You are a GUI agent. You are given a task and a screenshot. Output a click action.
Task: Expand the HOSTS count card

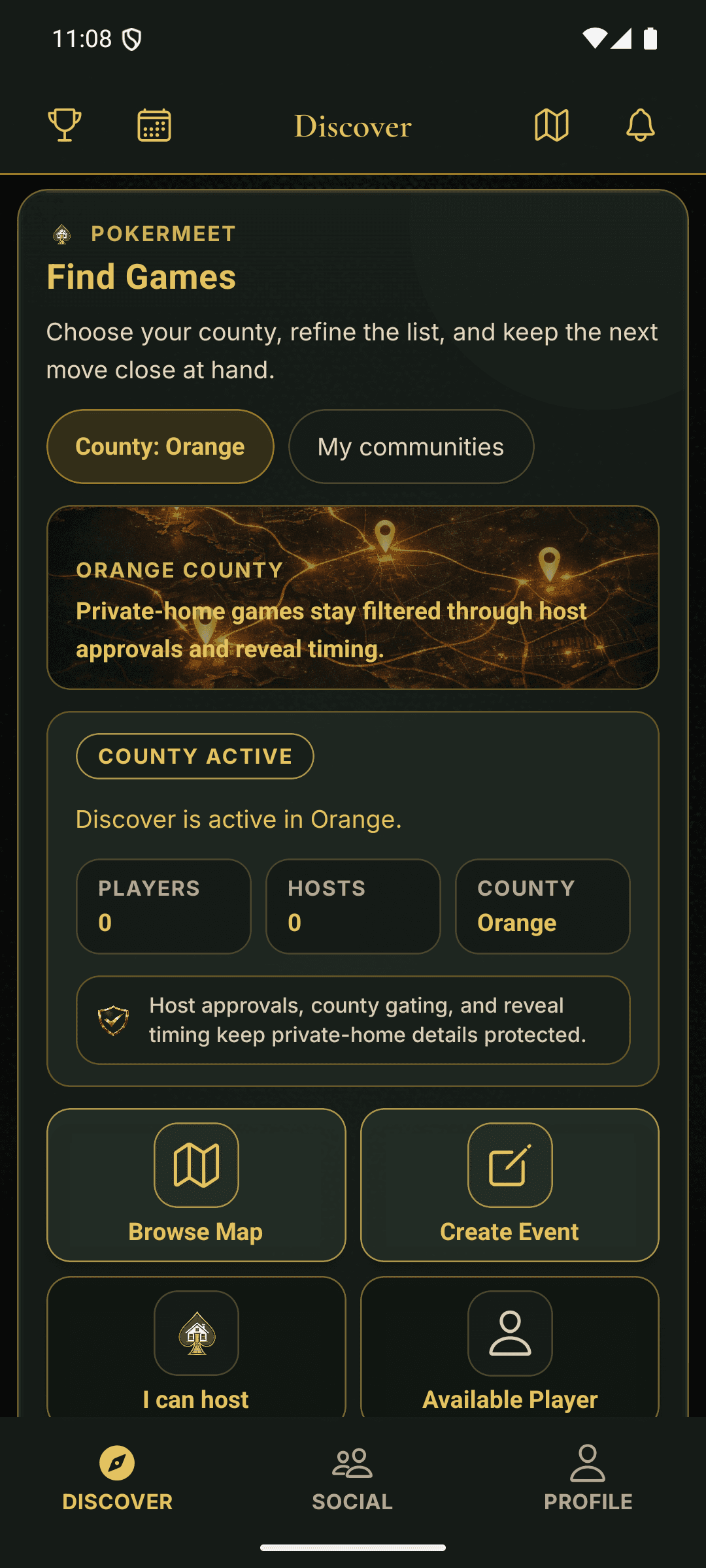(352, 906)
